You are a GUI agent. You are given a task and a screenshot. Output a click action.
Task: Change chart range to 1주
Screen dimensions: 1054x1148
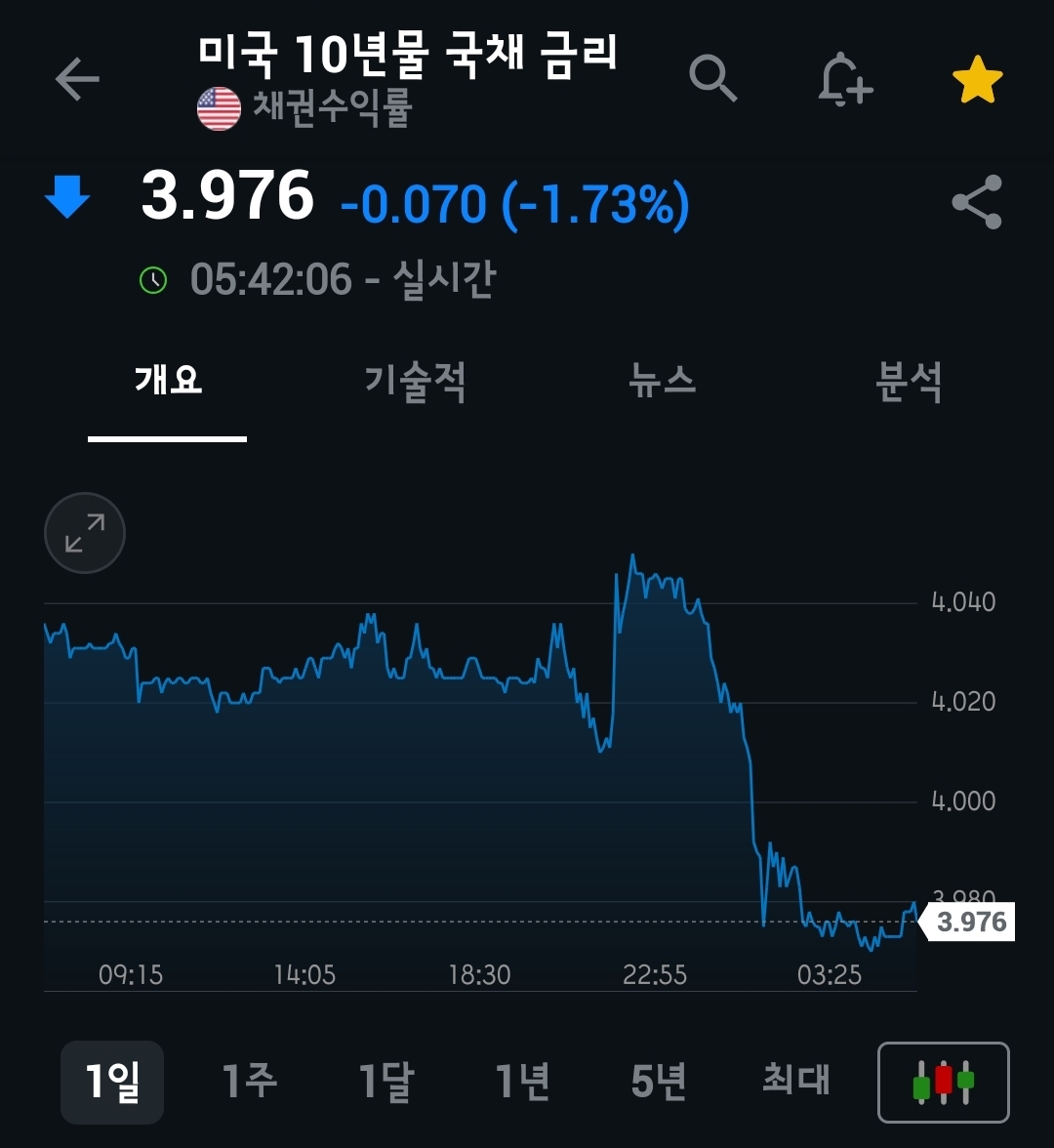coord(249,1083)
